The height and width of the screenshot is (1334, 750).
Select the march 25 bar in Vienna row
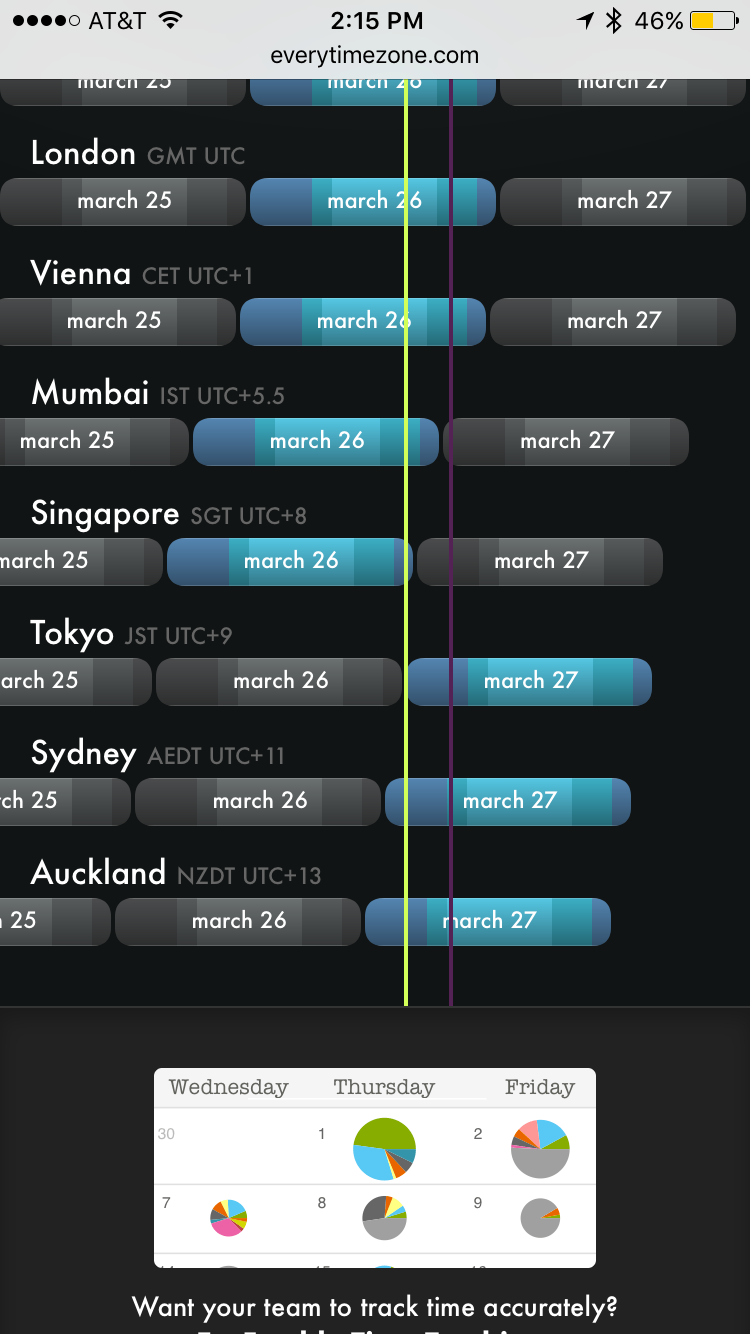click(117, 321)
